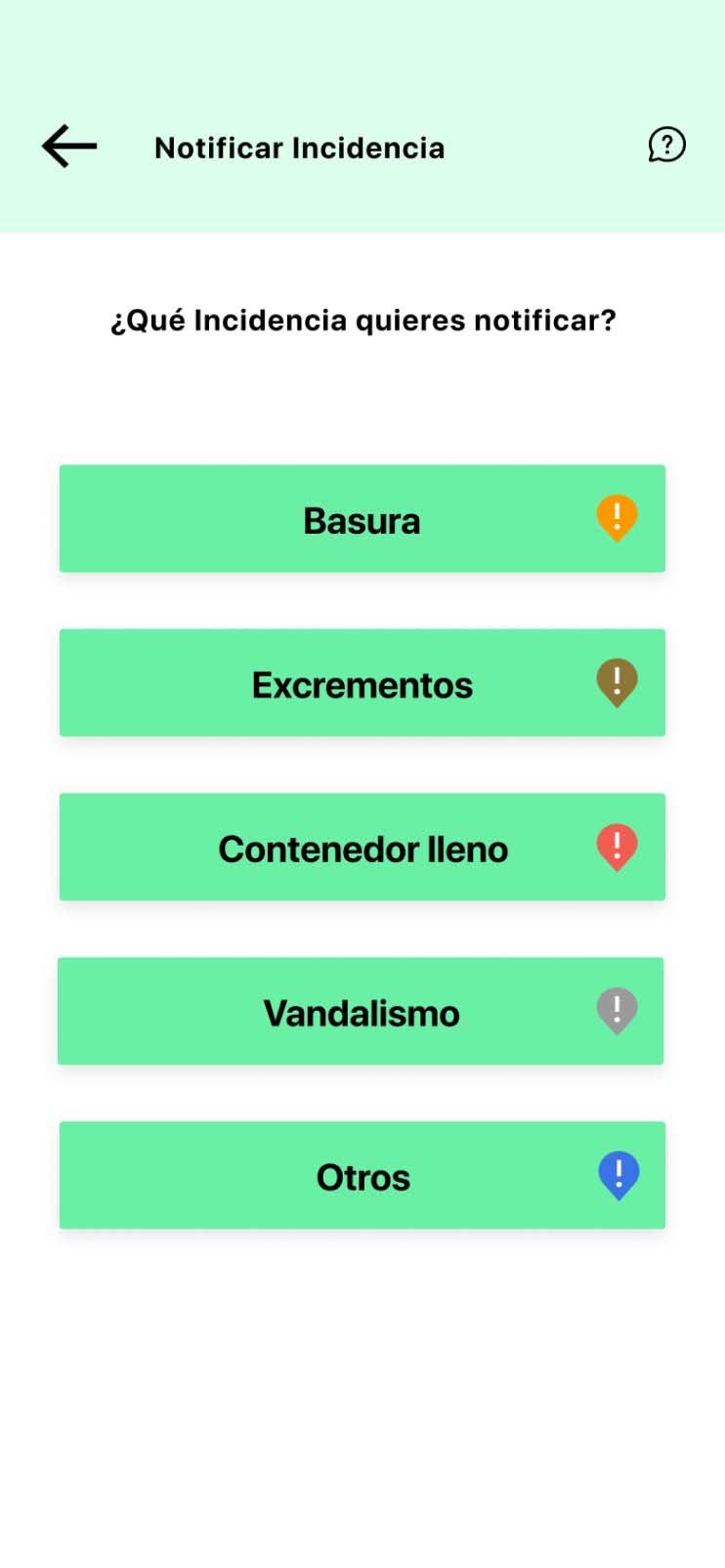Open the help question-mark icon
Viewport: 725px width, 1568px height.
[666, 146]
